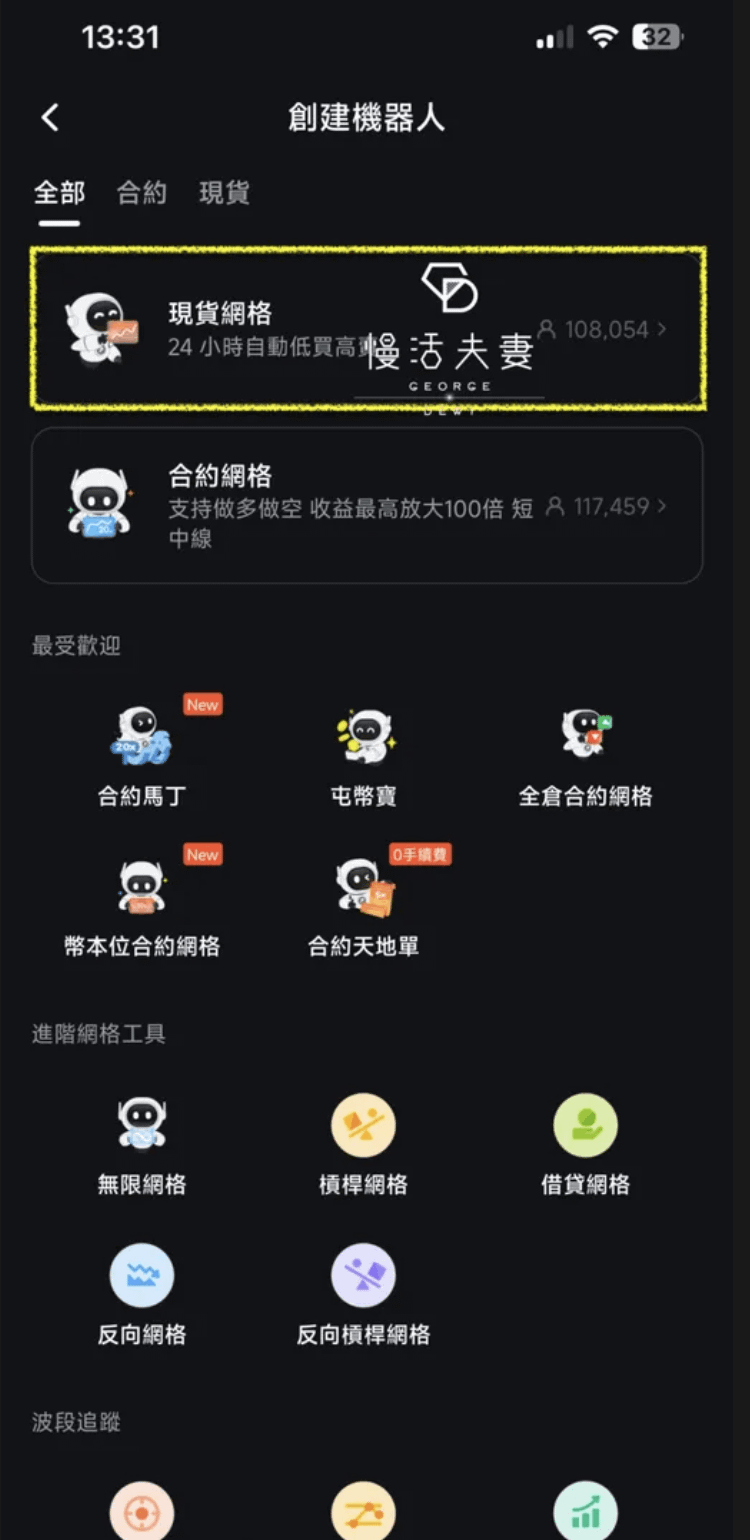Open the 合約網格 bot card
Screen dimensions: 750x1540
(x=367, y=505)
